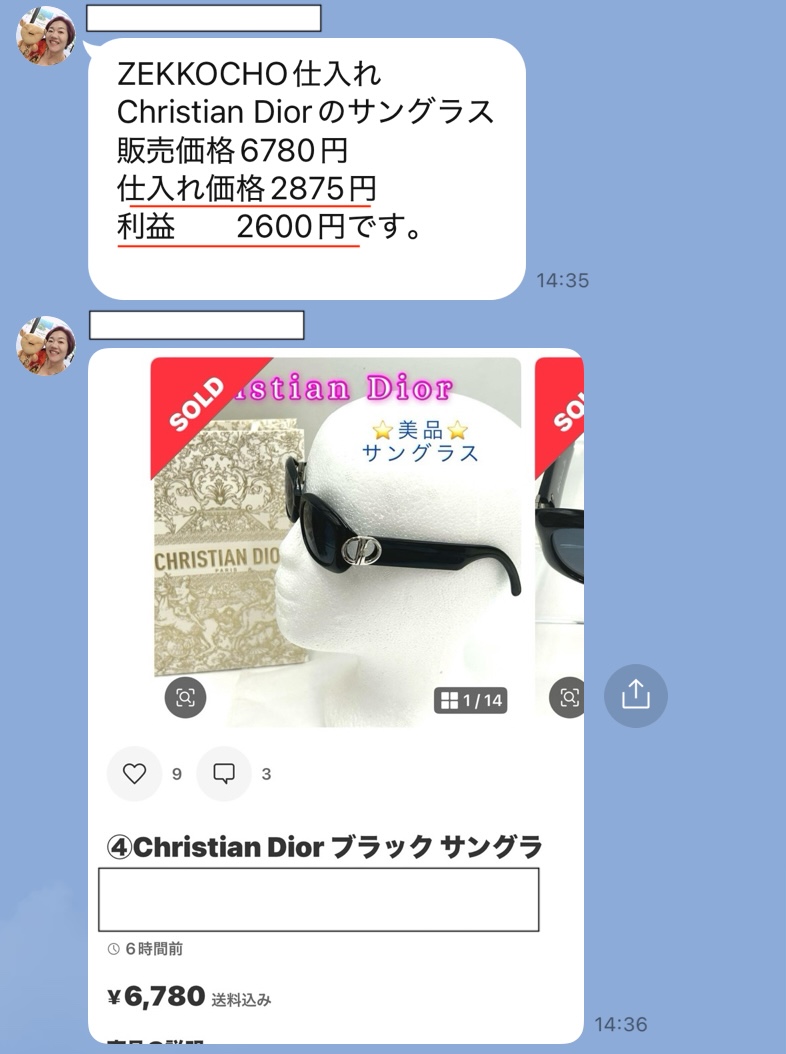
Task: Open sender's avatar above the sunglasses image
Action: tap(46, 345)
